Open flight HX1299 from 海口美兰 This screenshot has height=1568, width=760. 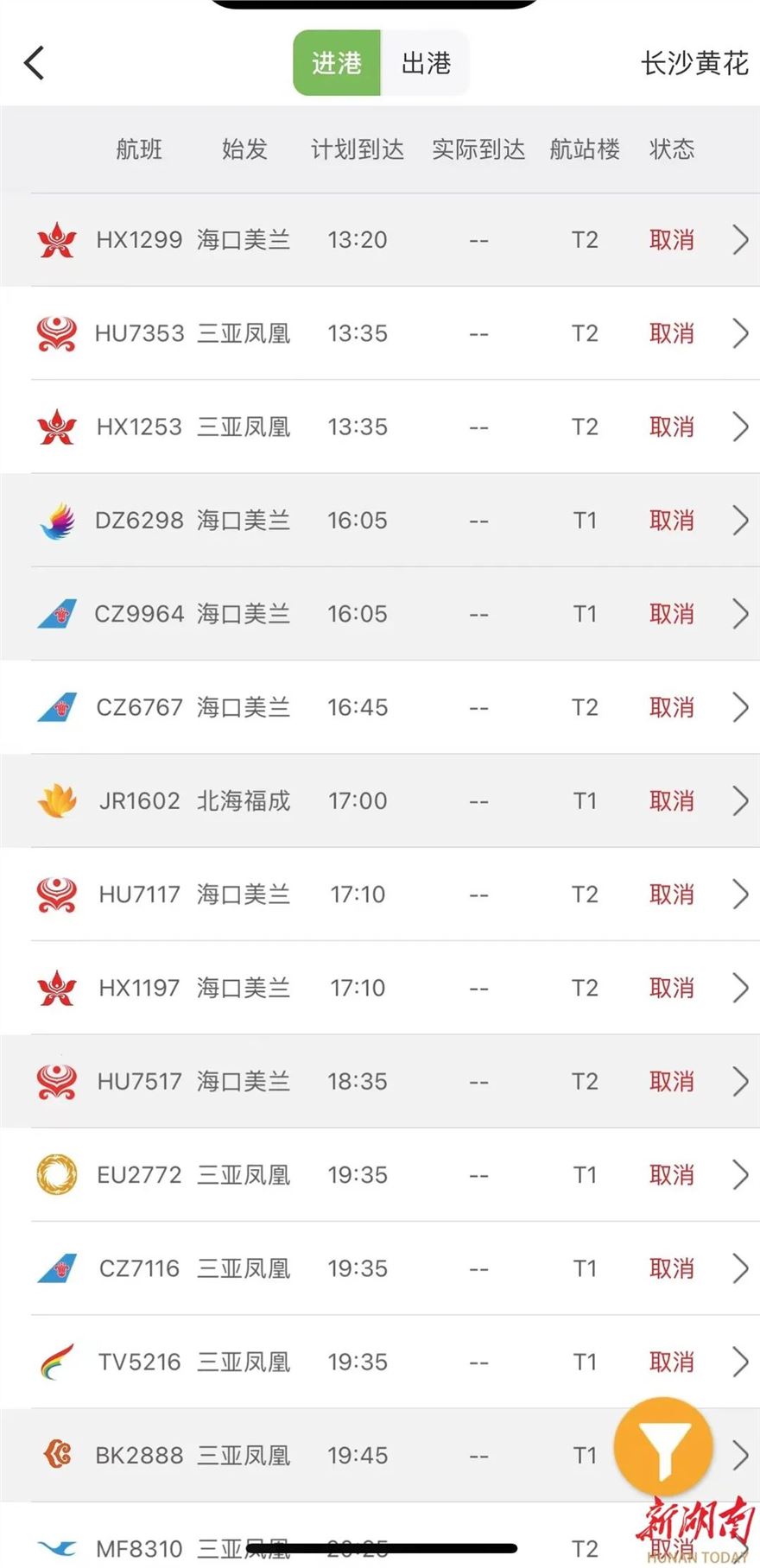point(380,240)
